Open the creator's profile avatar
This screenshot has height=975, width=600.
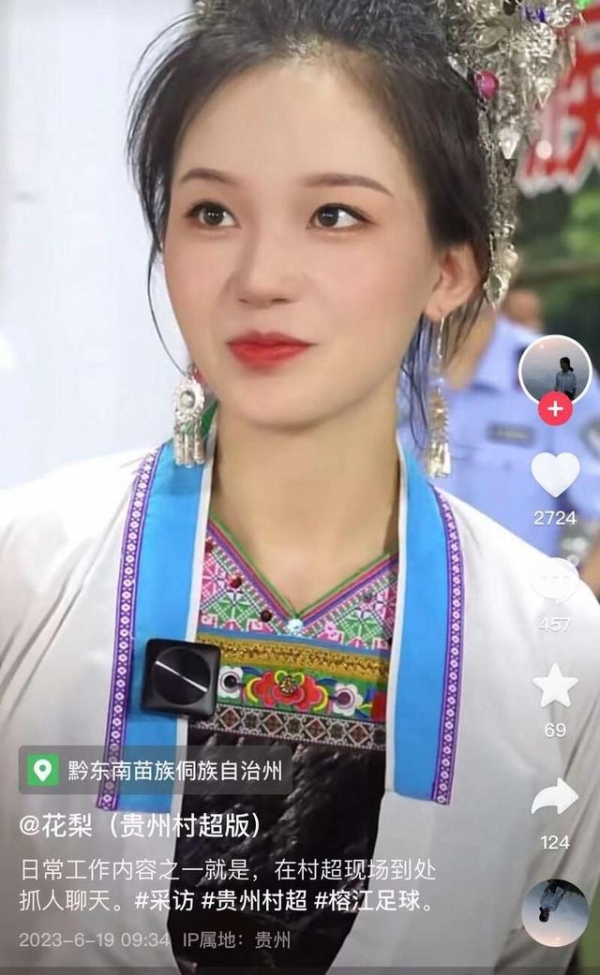555,368
